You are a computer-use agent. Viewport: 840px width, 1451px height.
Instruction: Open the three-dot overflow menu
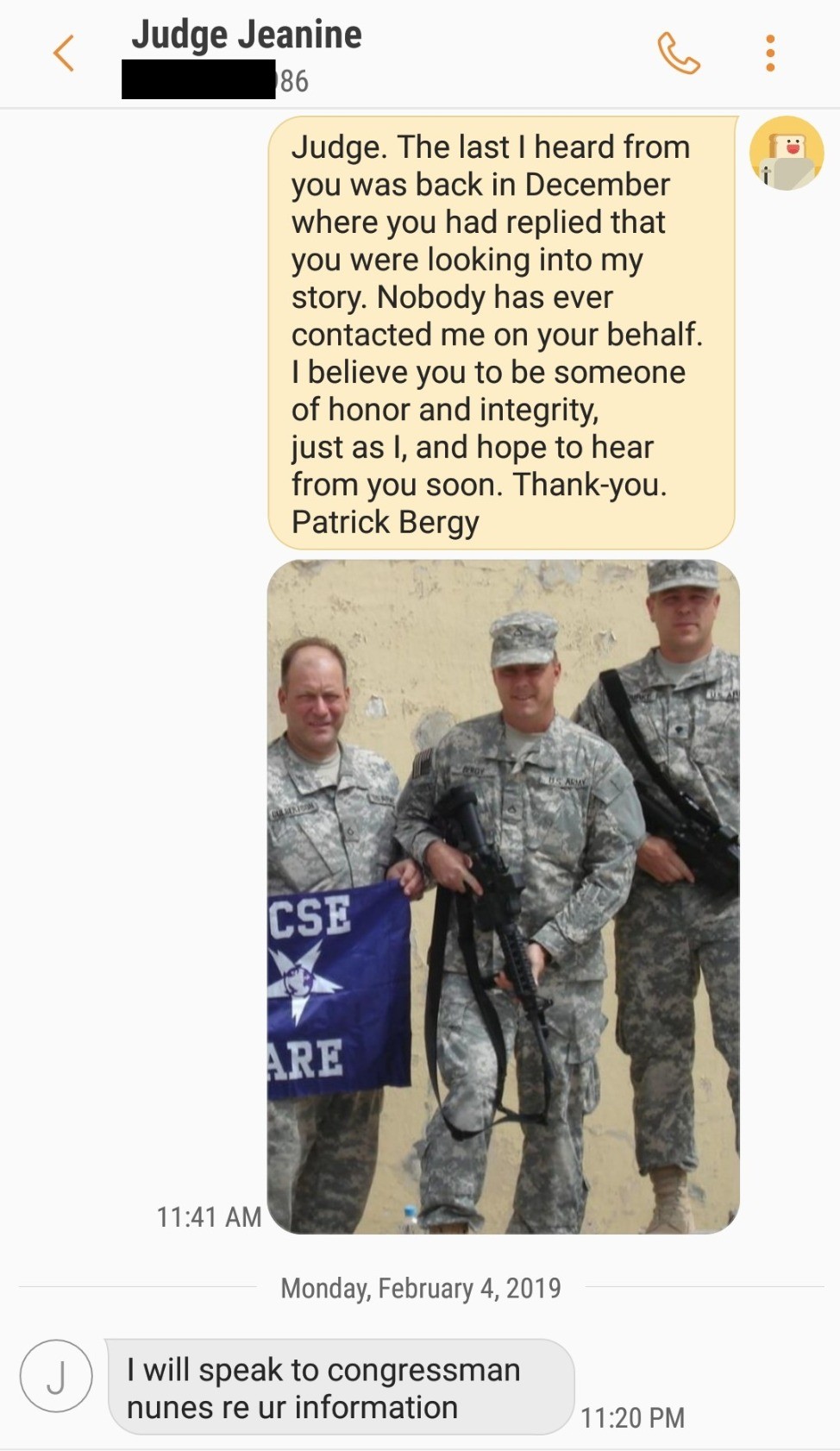[770, 53]
